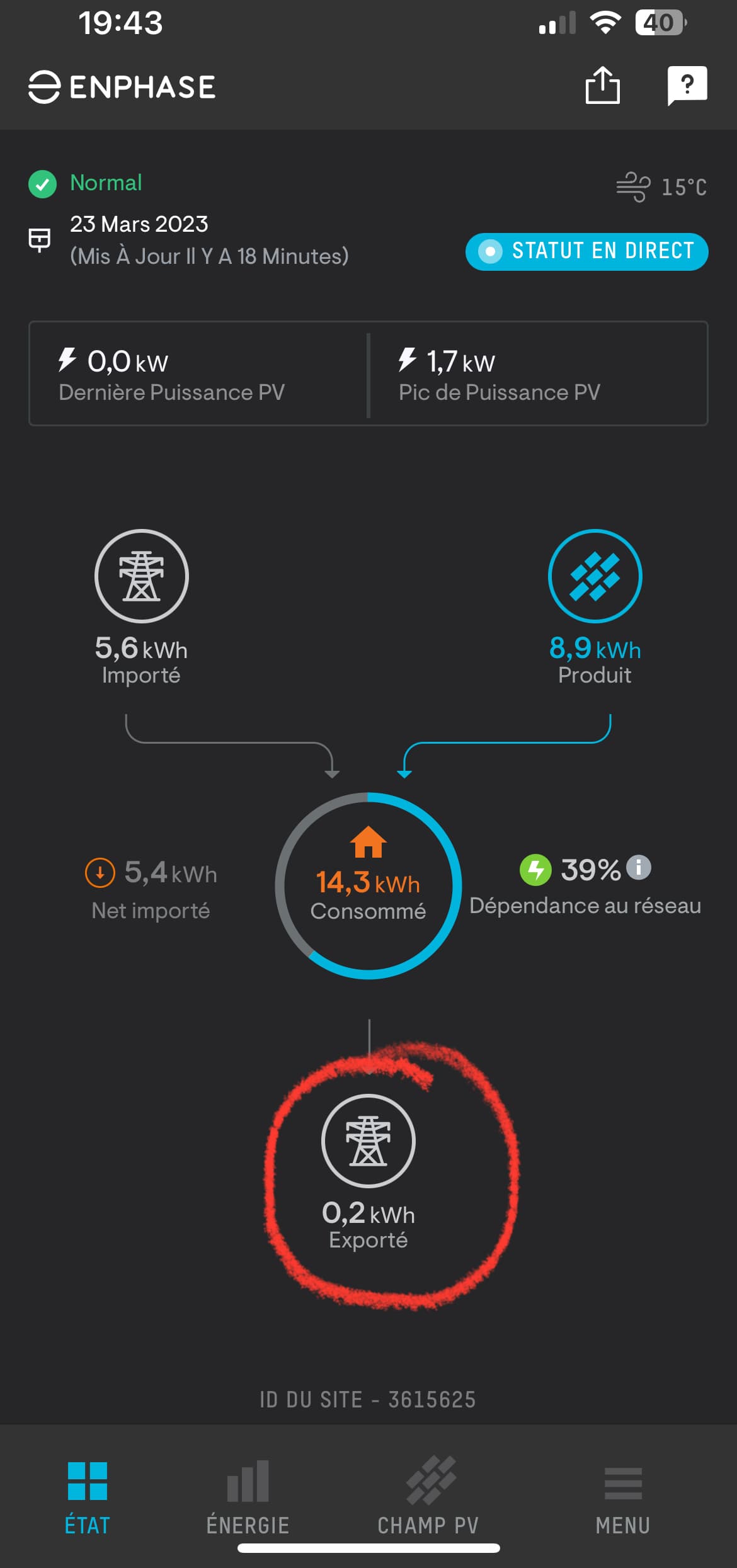This screenshot has height=1568, width=737.
Task: Open the Importé grid icon
Action: (x=142, y=576)
